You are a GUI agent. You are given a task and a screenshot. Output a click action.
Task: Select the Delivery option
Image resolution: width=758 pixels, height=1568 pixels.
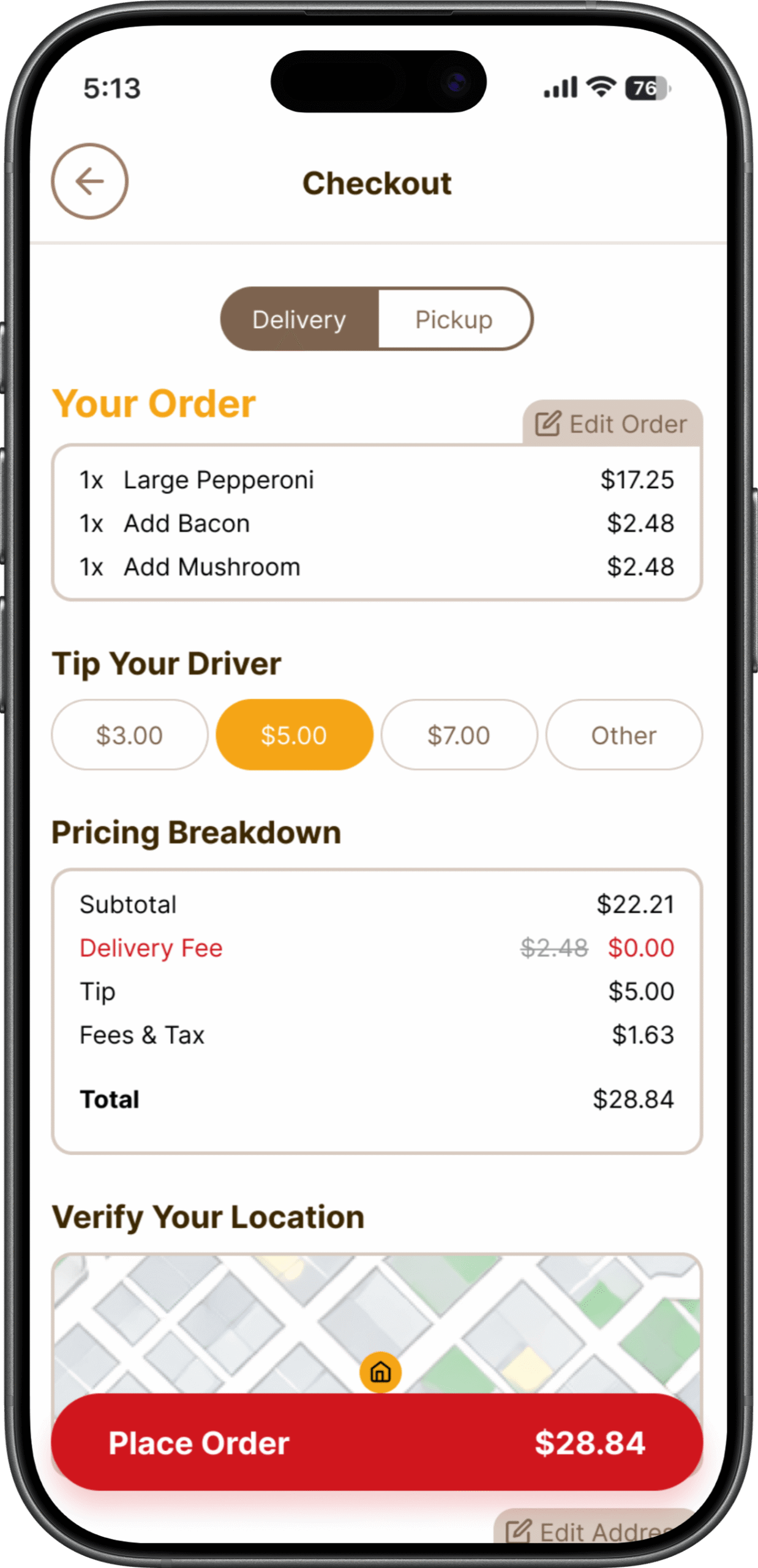click(299, 319)
